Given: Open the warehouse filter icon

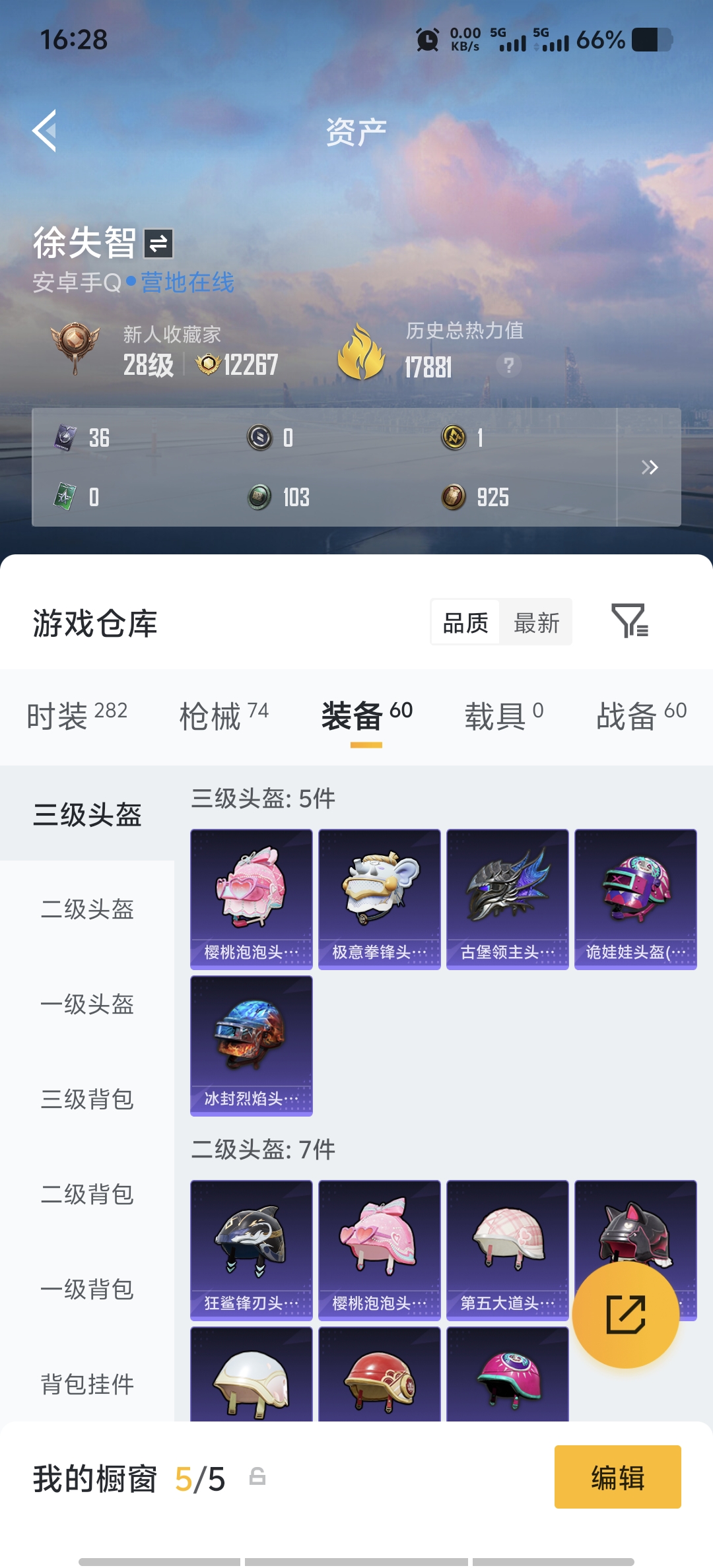Looking at the screenshot, I should point(629,621).
